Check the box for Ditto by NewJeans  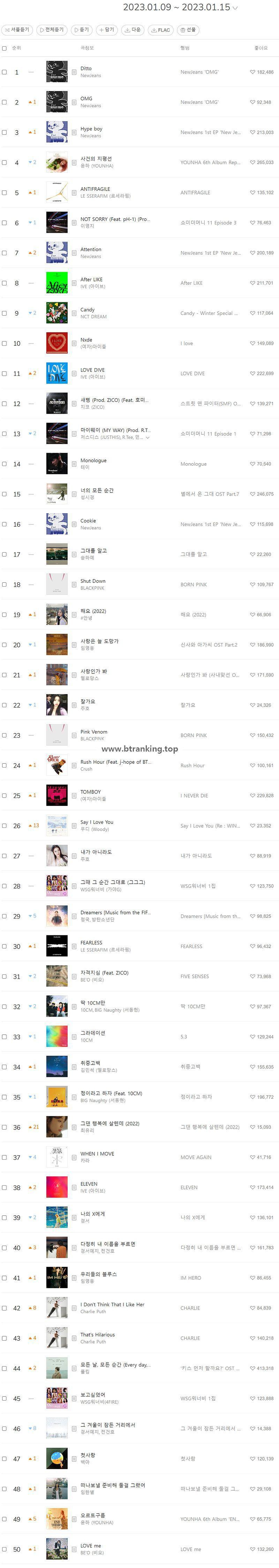point(4,72)
